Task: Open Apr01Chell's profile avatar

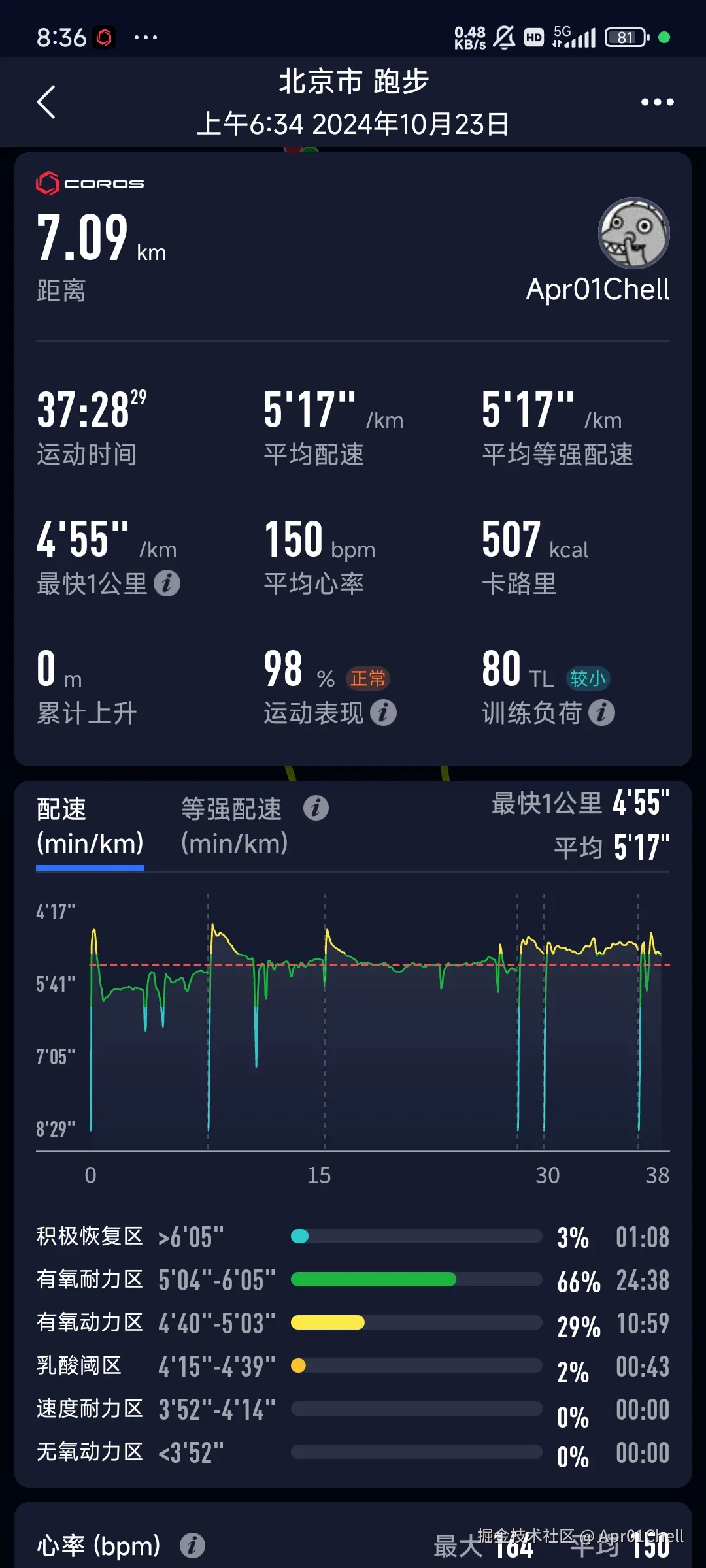Action: point(633,233)
